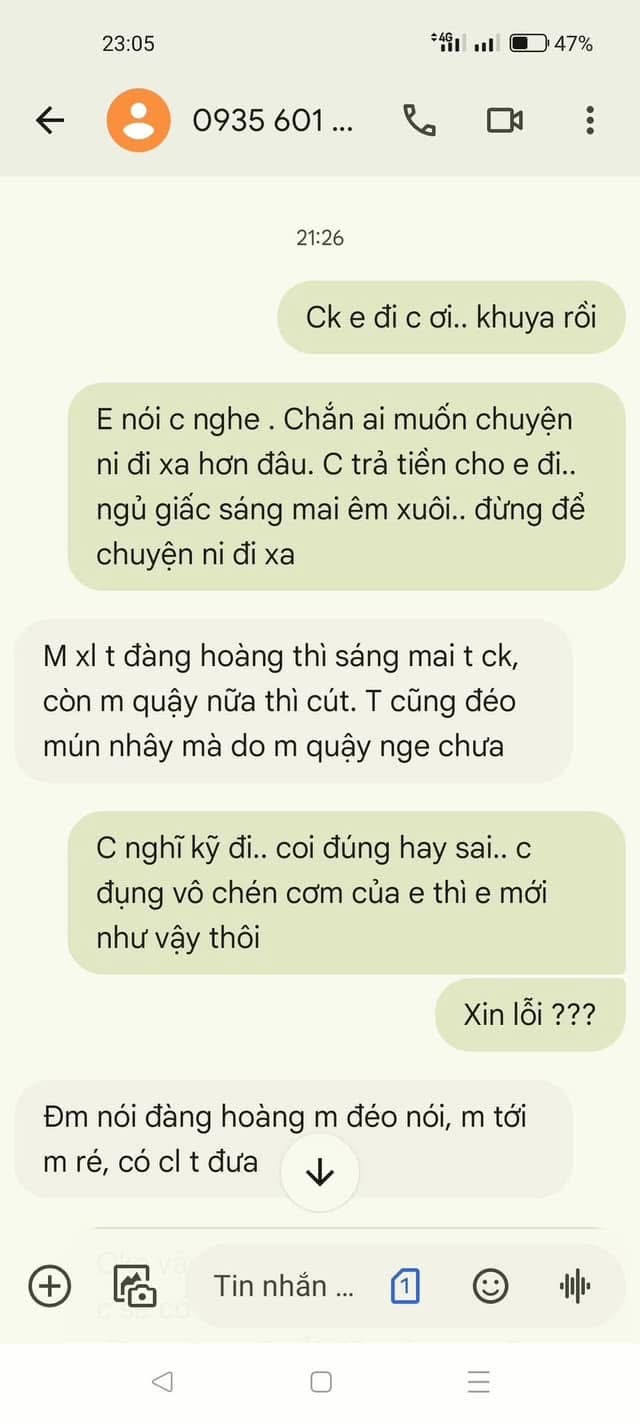Tap the system home button

coord(320,1382)
